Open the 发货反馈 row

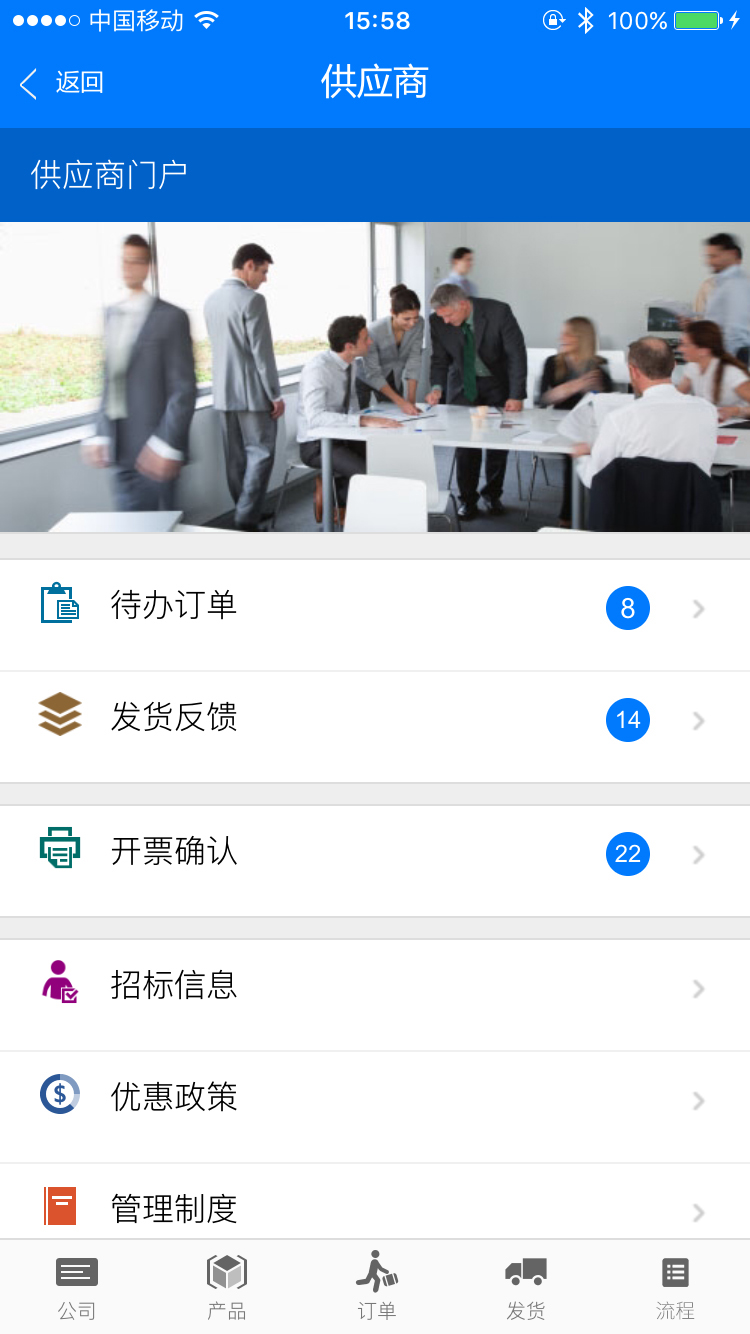[374, 720]
